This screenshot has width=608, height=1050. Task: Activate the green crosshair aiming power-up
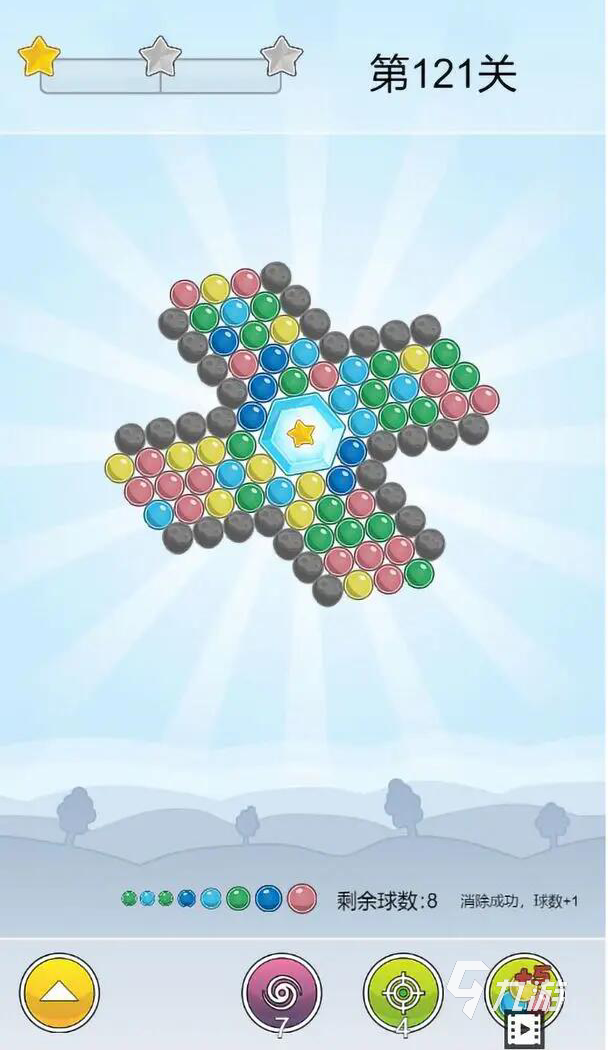pos(402,992)
